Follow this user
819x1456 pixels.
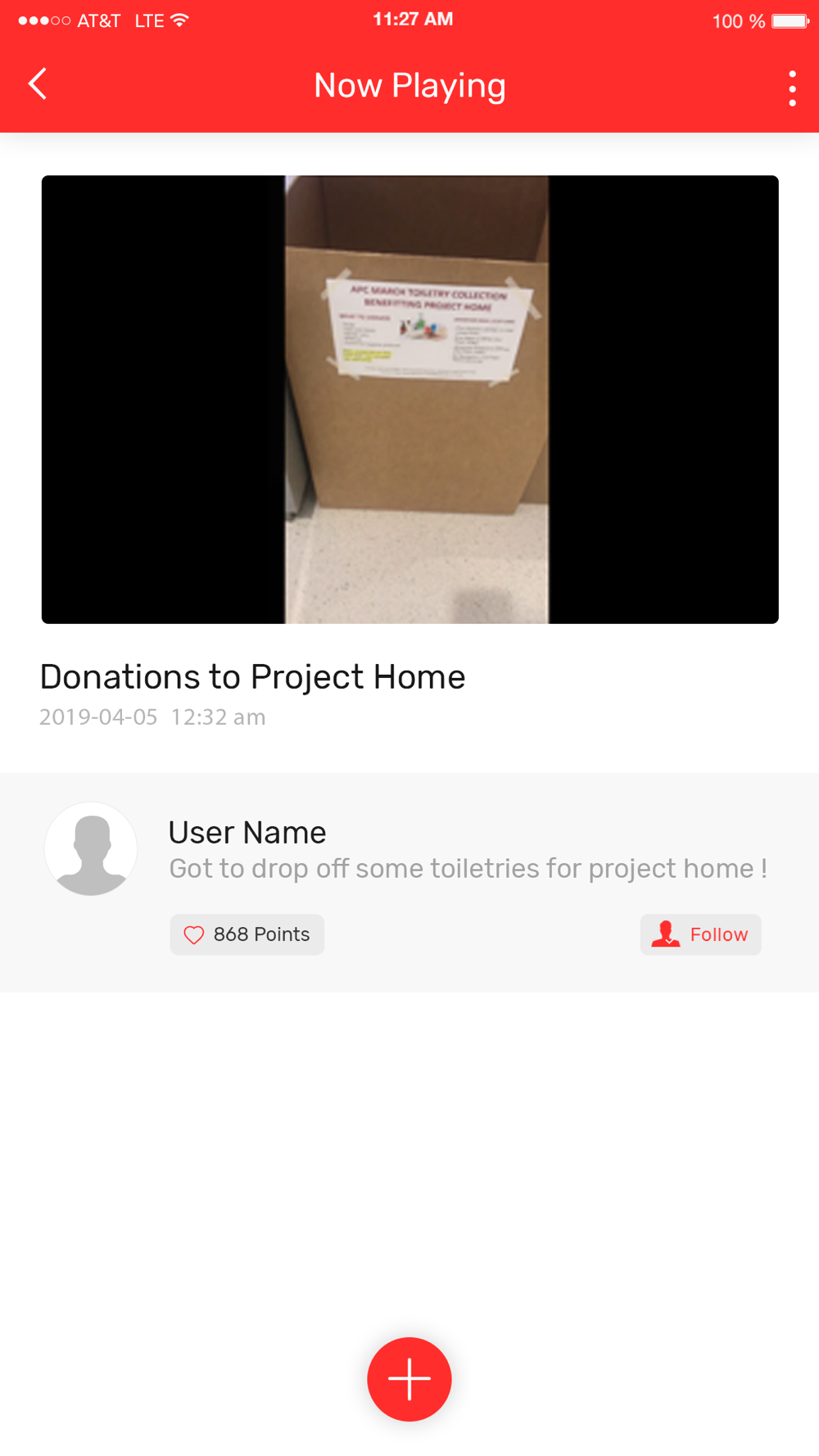tap(700, 934)
